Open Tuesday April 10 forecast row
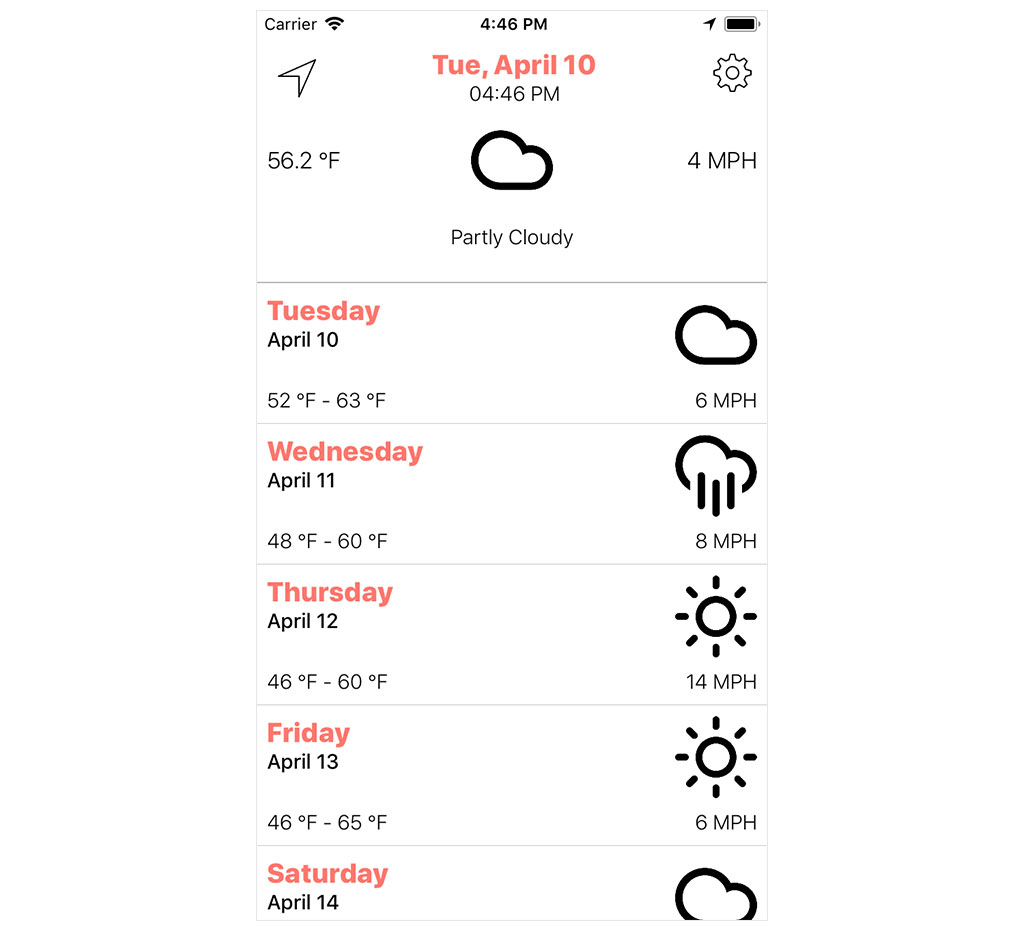This screenshot has height=931, width=1024. tap(511, 354)
